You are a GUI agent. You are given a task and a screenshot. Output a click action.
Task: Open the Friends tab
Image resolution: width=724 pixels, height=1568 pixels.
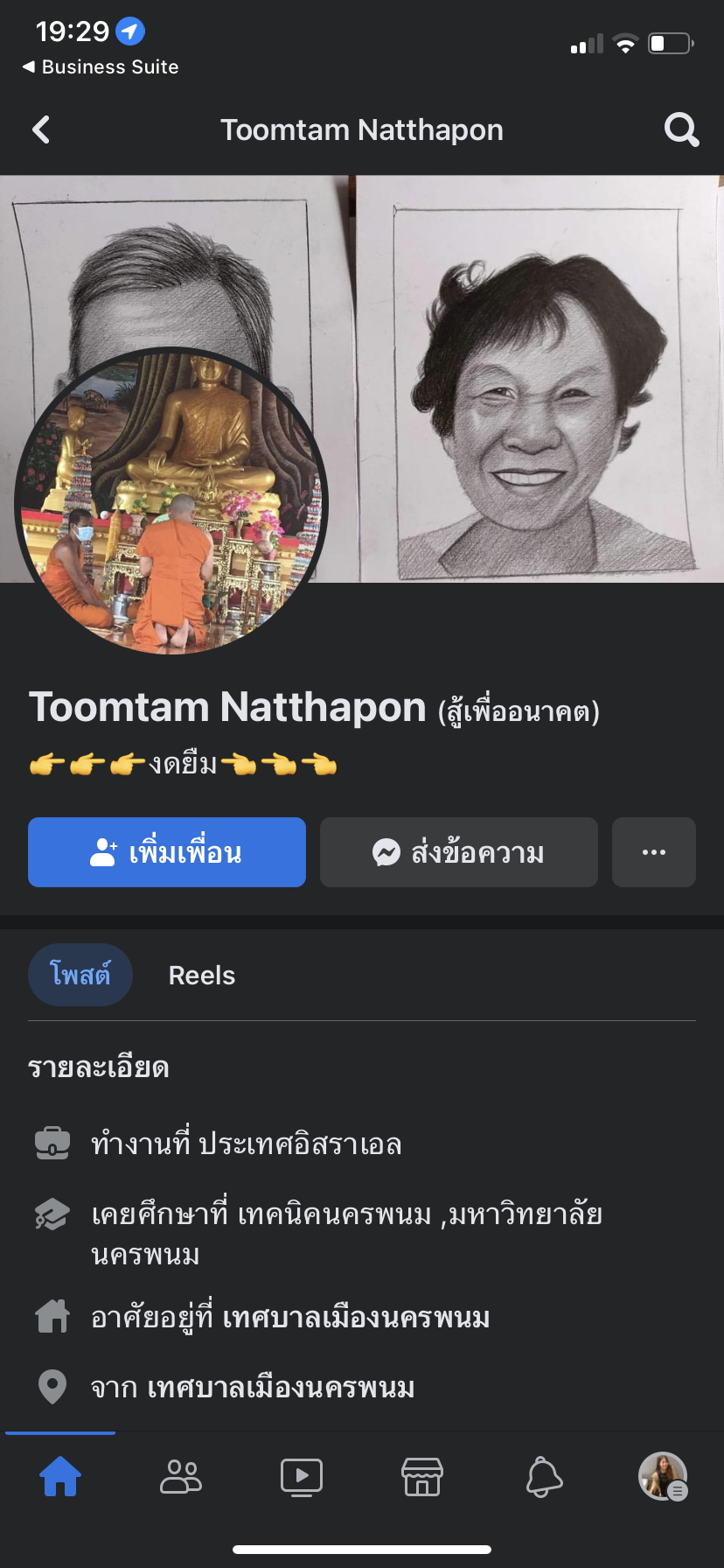181,1477
